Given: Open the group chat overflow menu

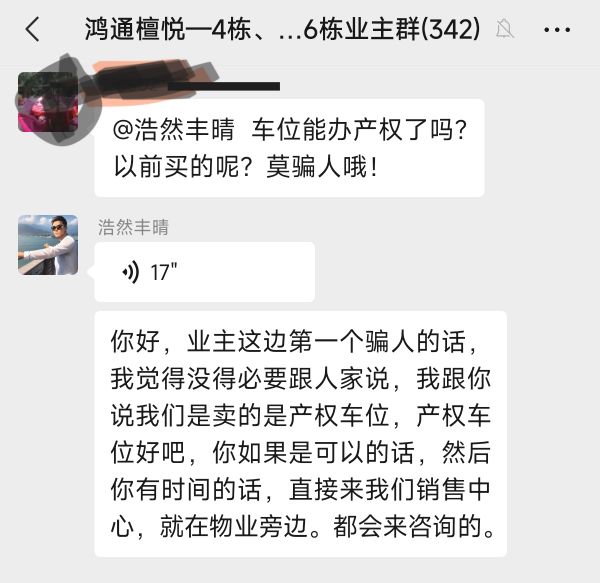Looking at the screenshot, I should click(x=557, y=30).
